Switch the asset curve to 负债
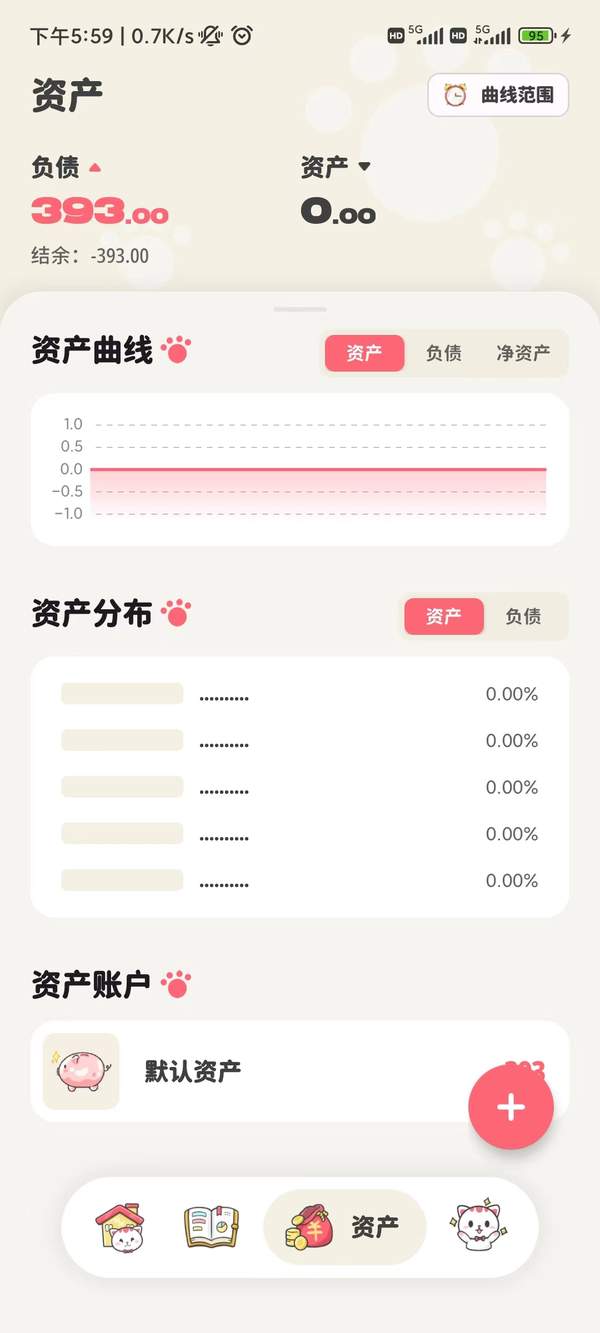The image size is (600, 1333). (x=443, y=353)
